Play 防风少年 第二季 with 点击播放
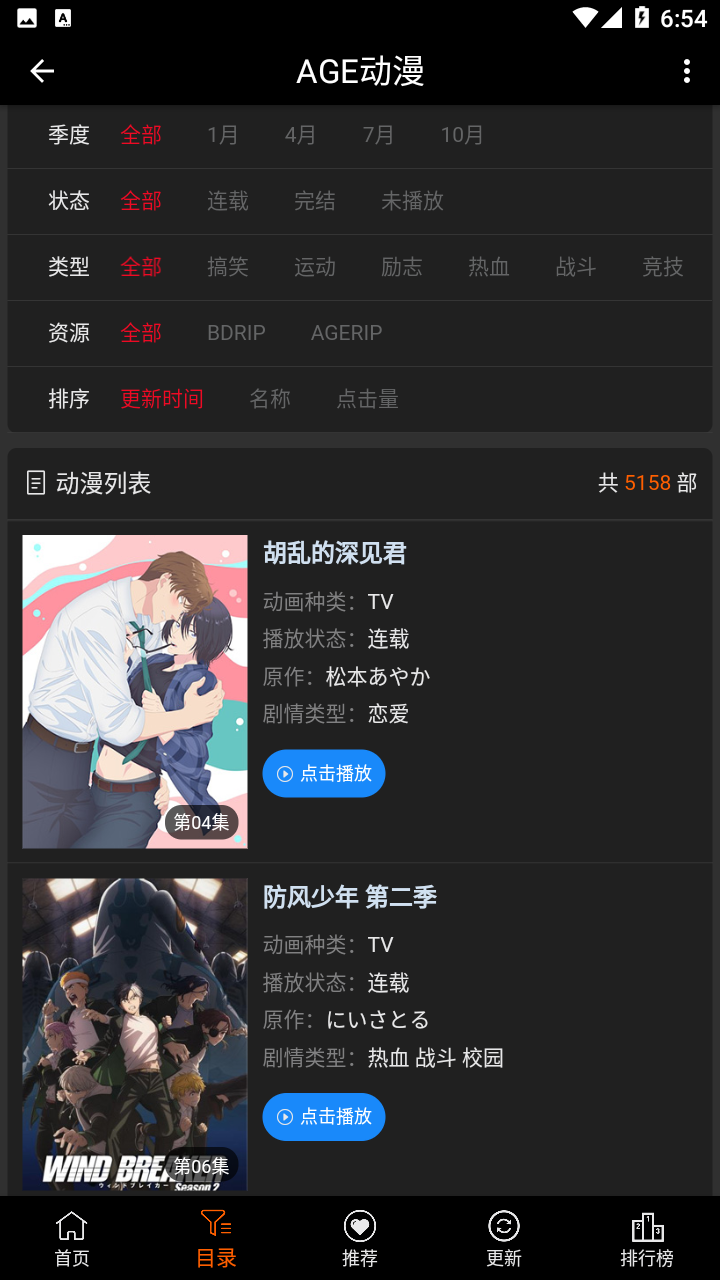Screen dimensions: 720x1280 coord(324,1116)
